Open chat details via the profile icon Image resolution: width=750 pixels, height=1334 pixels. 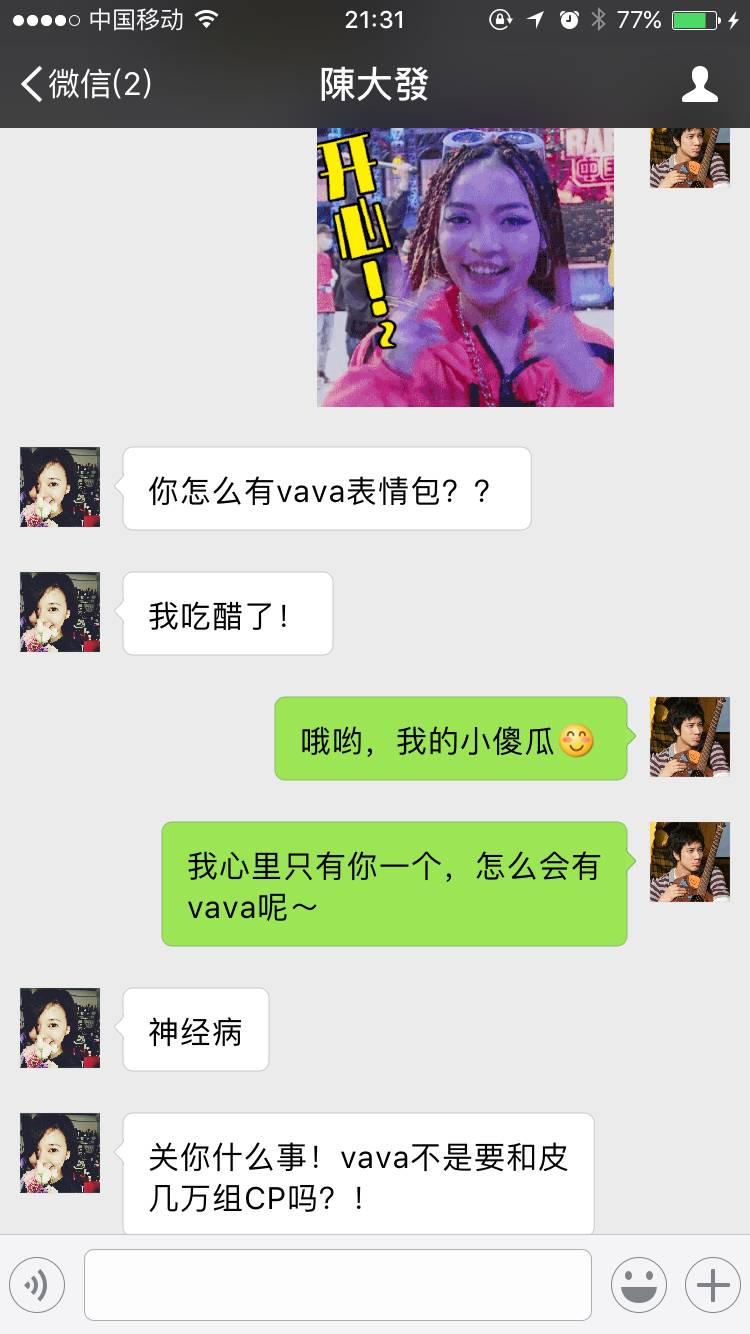pyautogui.click(x=699, y=84)
